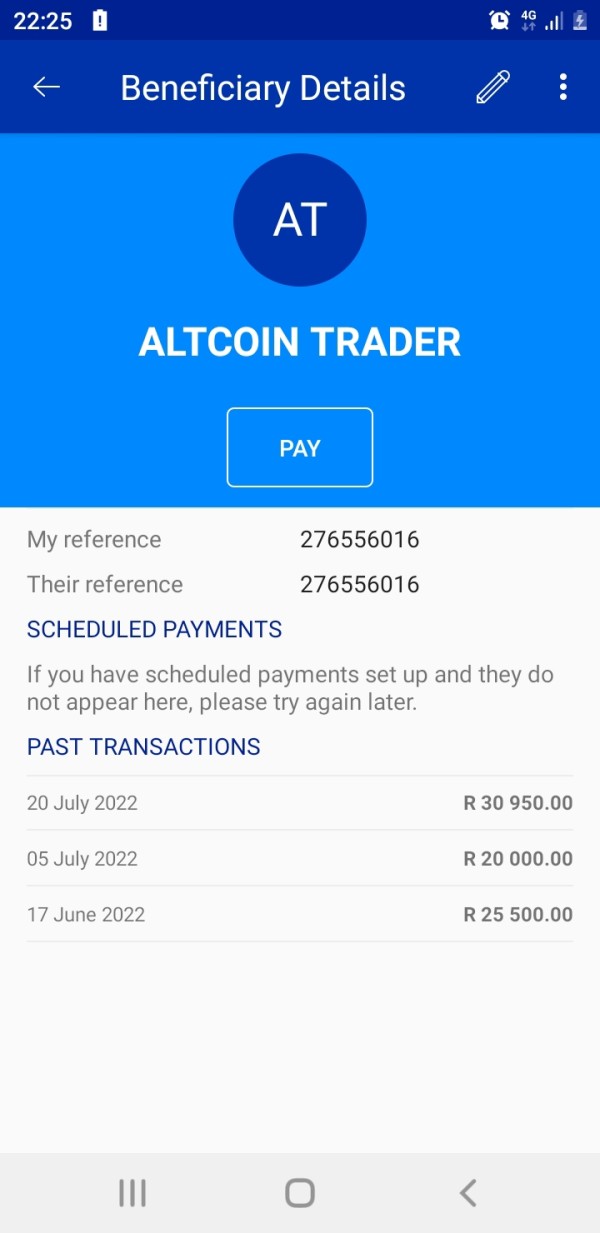Select the 17 June 2022 transaction
Viewport: 600px width, 1233px height.
300,914
